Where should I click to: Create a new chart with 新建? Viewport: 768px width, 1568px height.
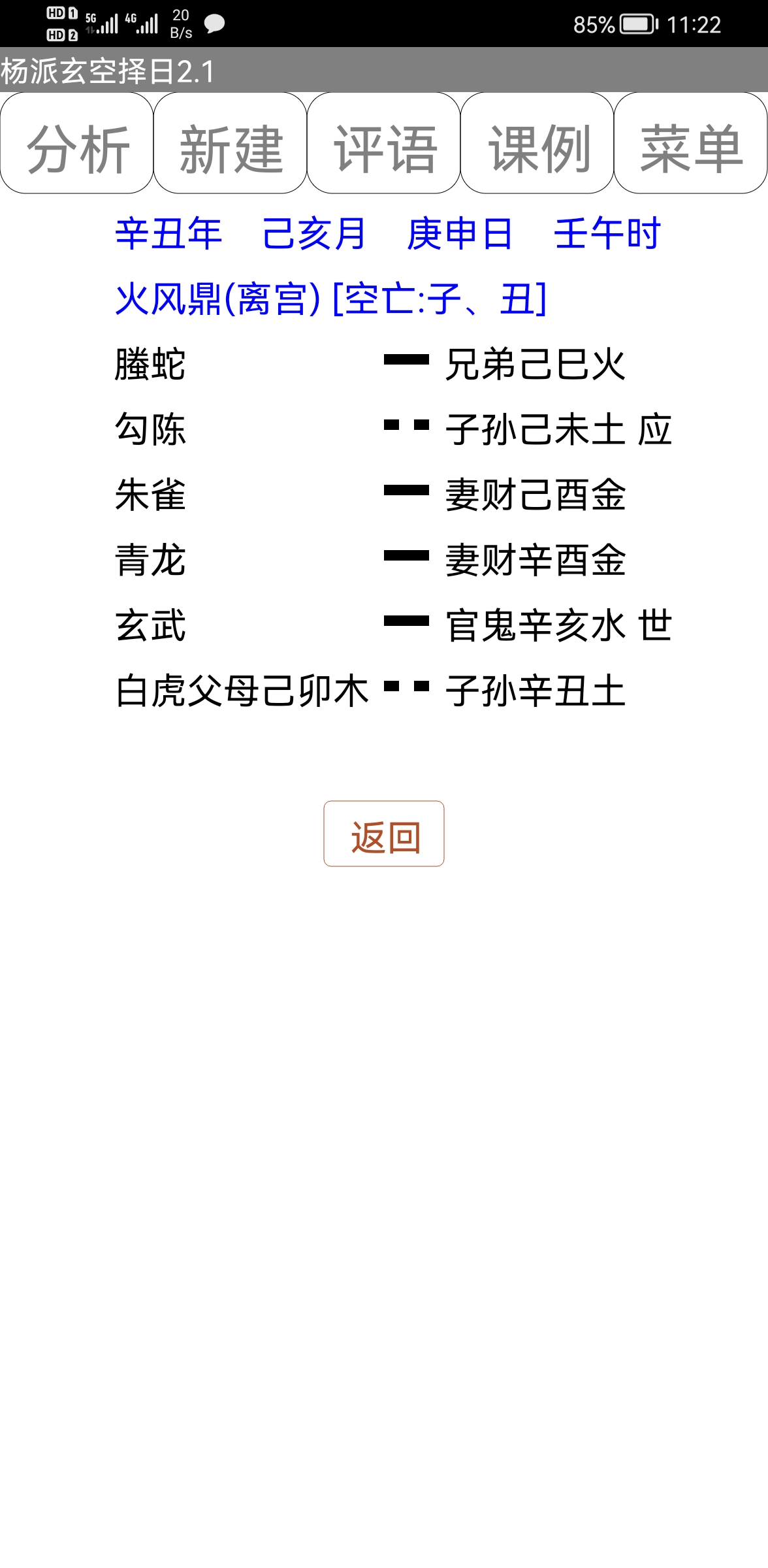[231, 143]
